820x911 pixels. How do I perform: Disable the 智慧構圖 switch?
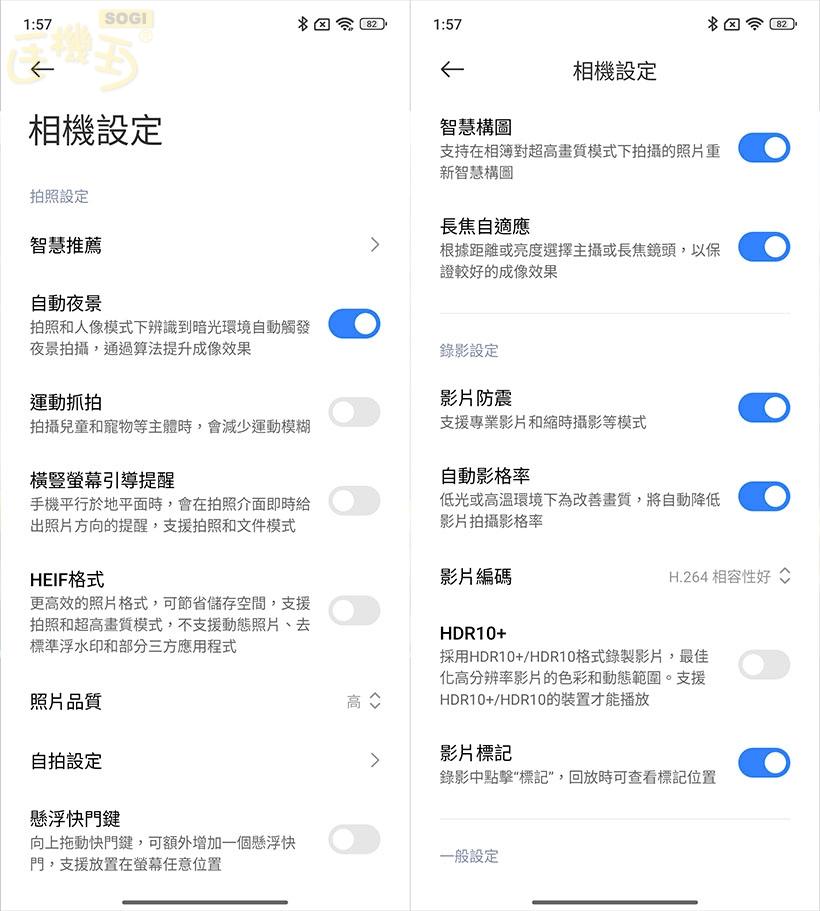pos(764,149)
